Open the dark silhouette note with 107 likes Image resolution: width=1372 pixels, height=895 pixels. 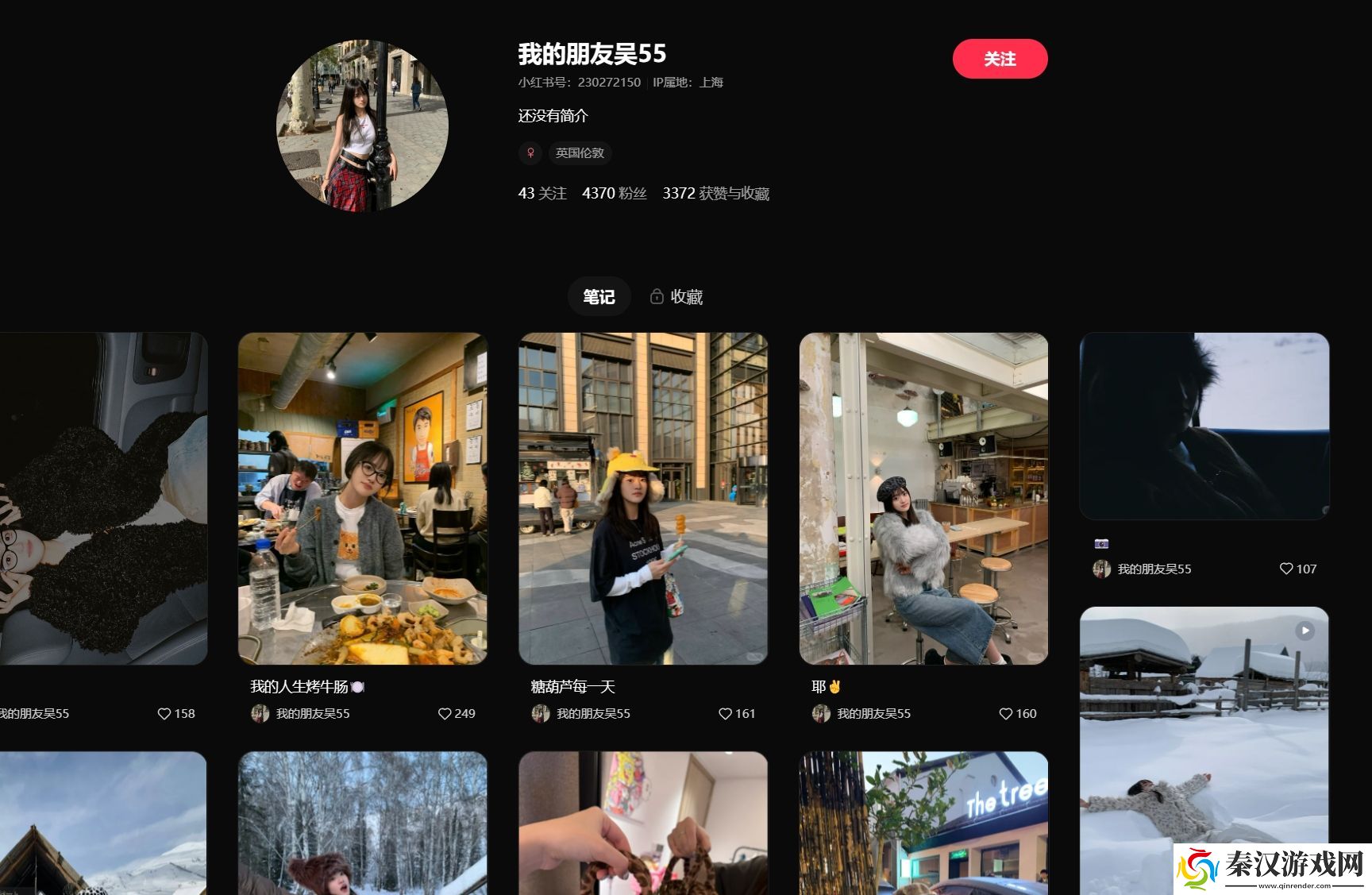click(1204, 426)
